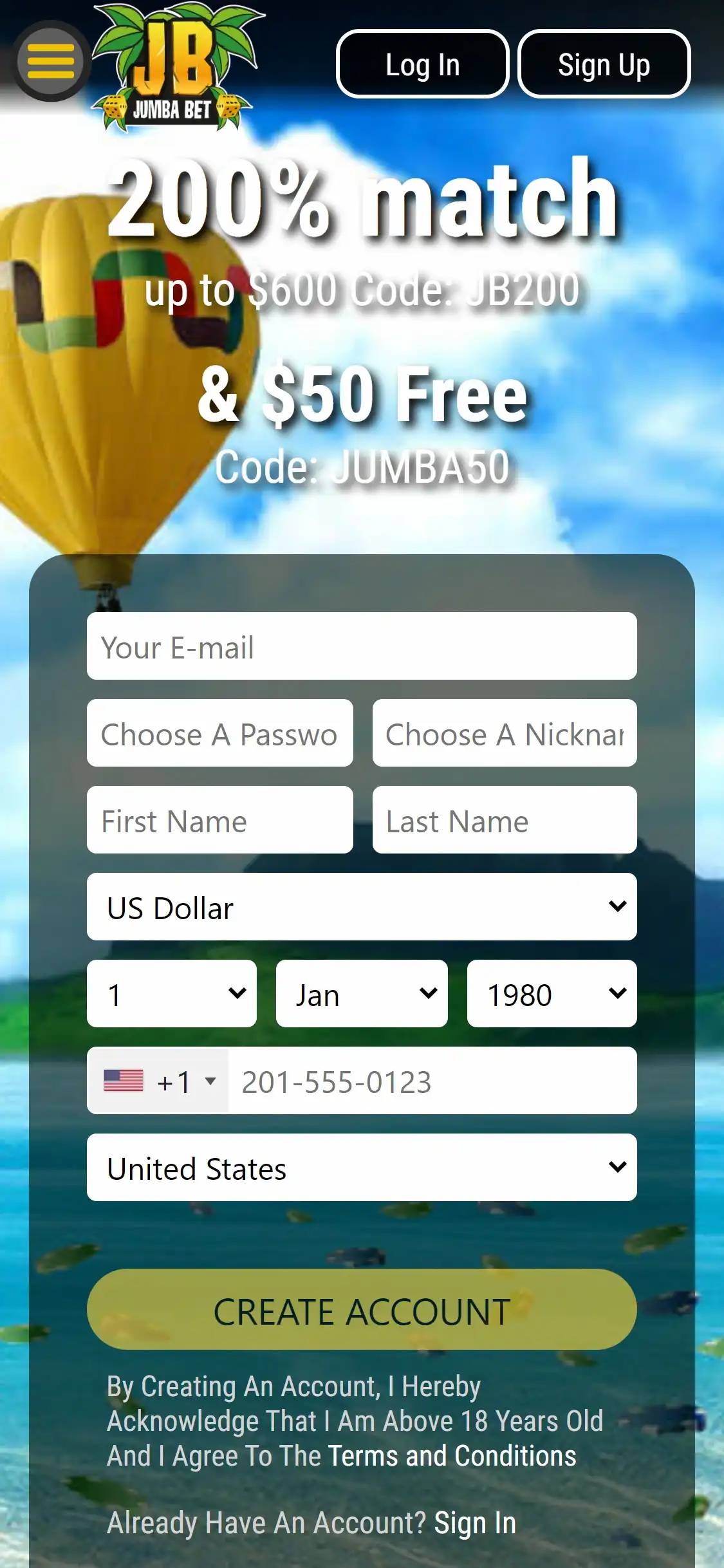The height and width of the screenshot is (1568, 724).
Task: Enter the Last Name field
Action: [x=504, y=820]
